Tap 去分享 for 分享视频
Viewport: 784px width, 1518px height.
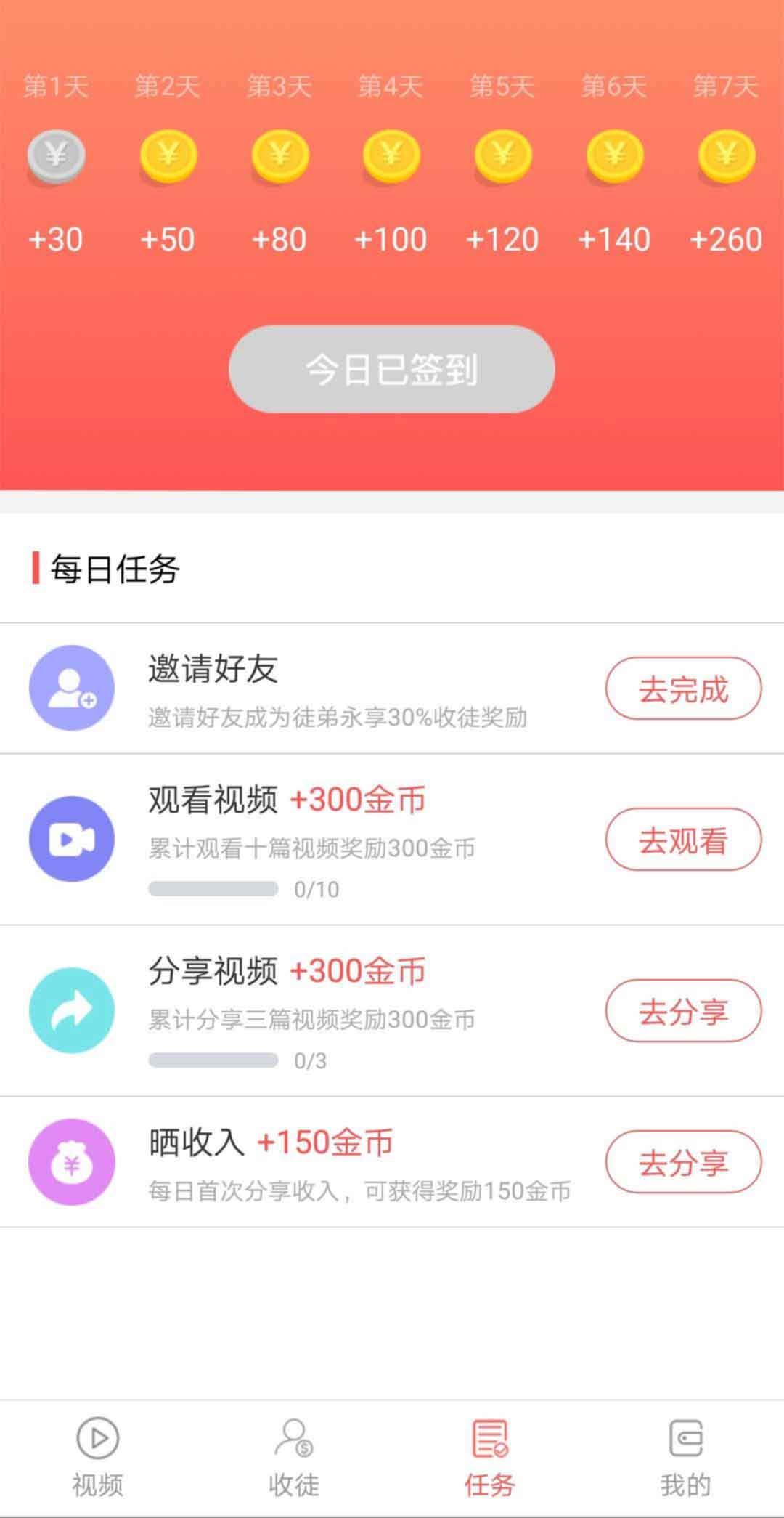coord(684,1011)
